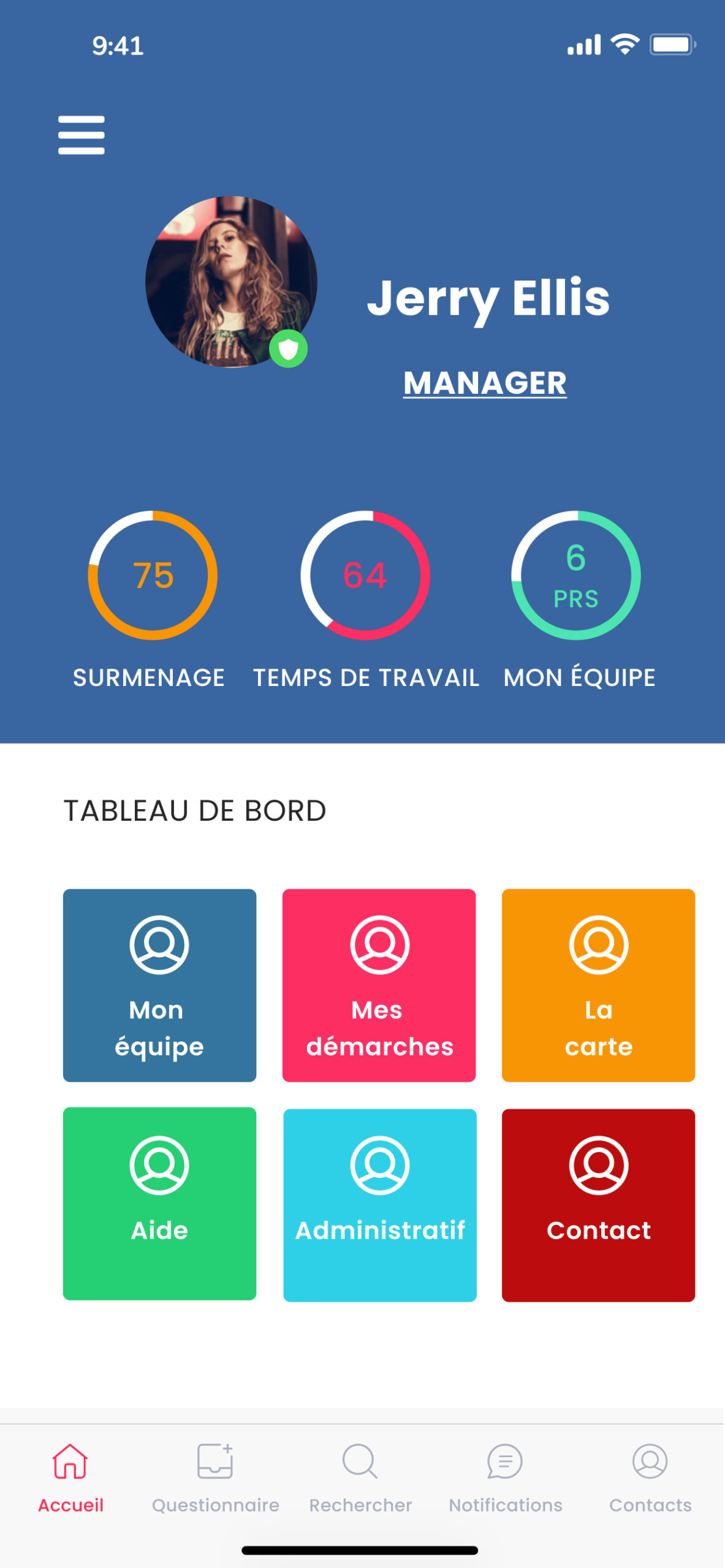View the Surmenage score of 75

pos(153,575)
